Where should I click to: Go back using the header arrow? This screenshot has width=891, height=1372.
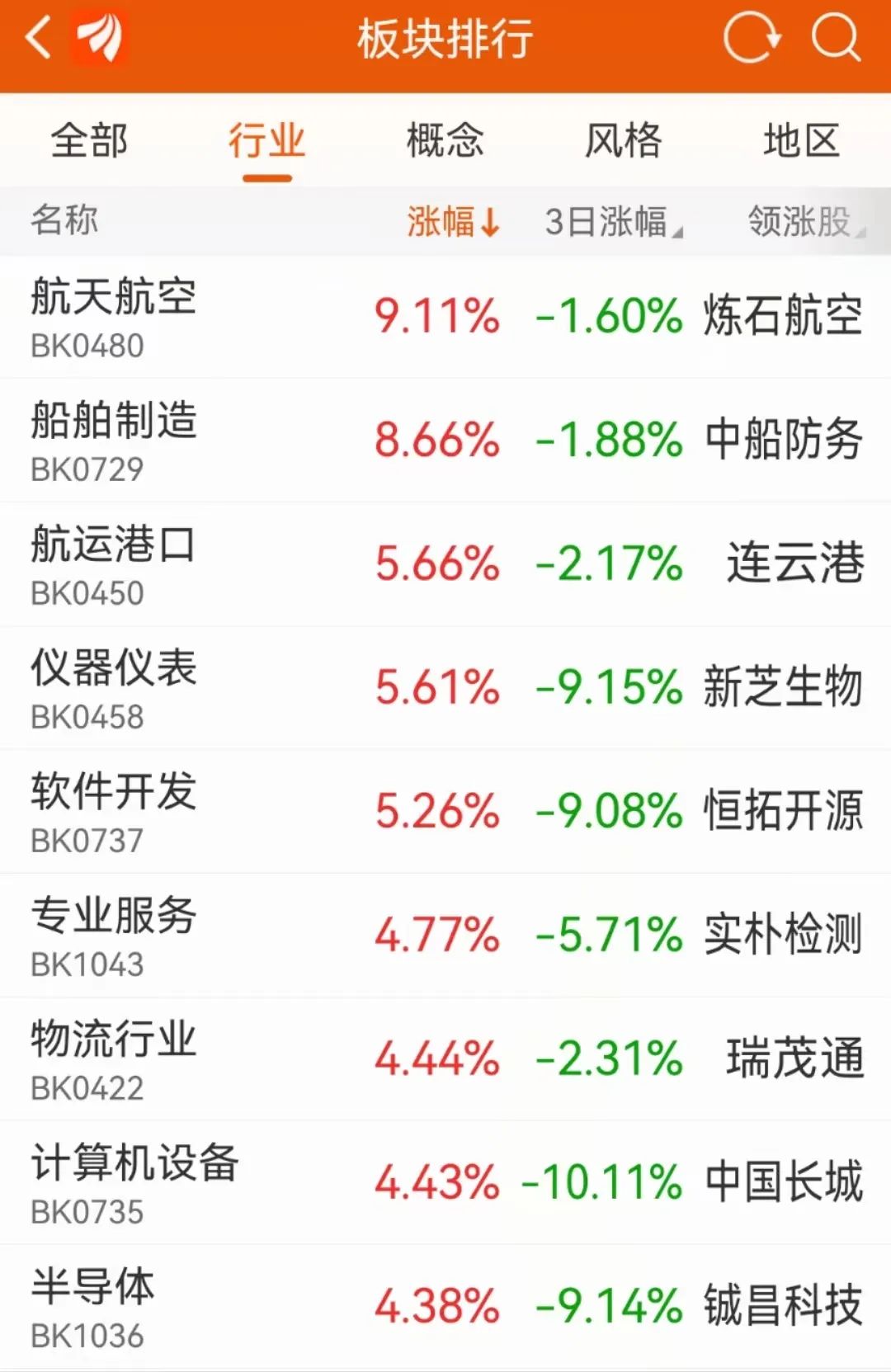point(39,38)
